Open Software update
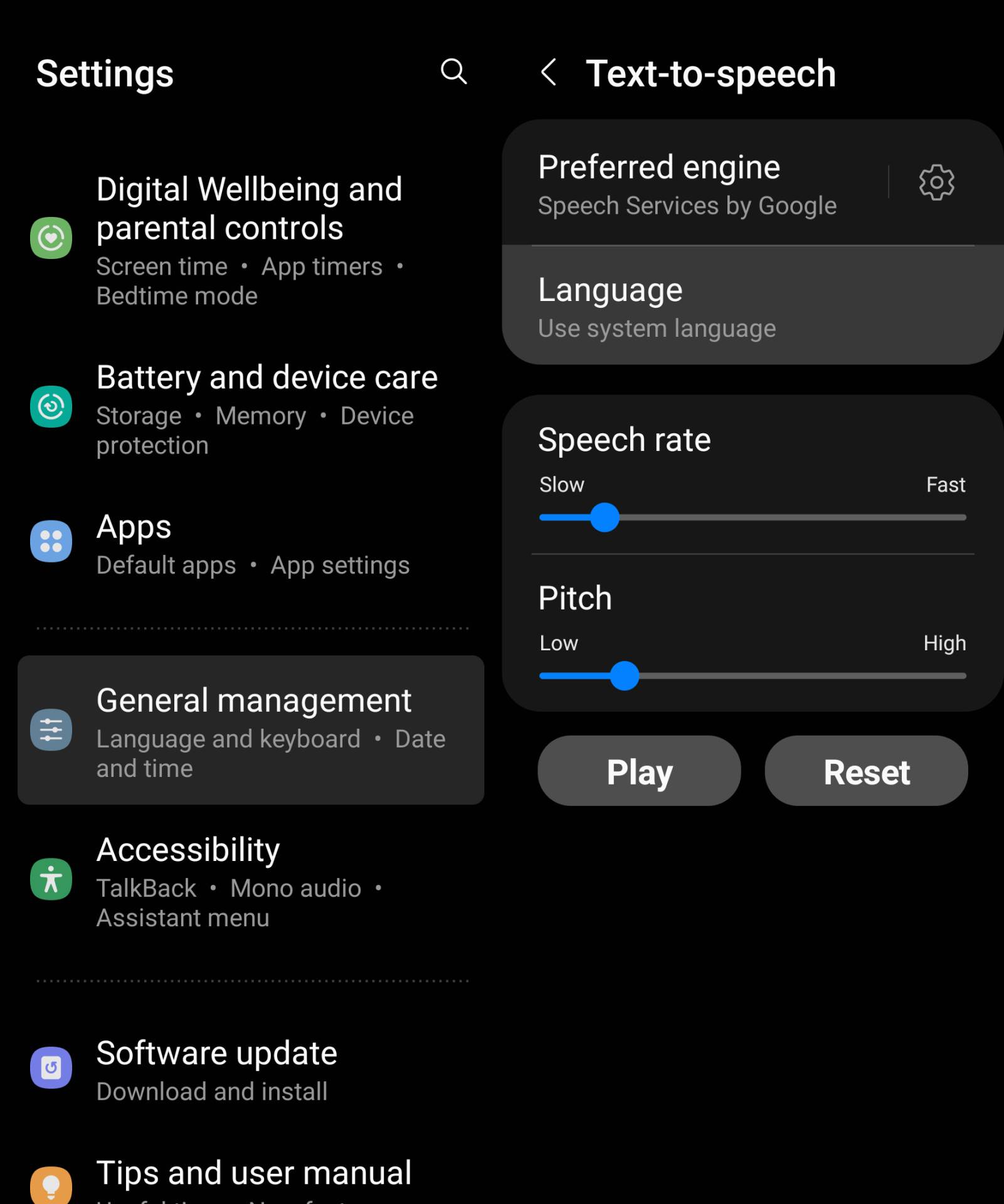The width and height of the screenshot is (1004, 1204). [x=251, y=1069]
